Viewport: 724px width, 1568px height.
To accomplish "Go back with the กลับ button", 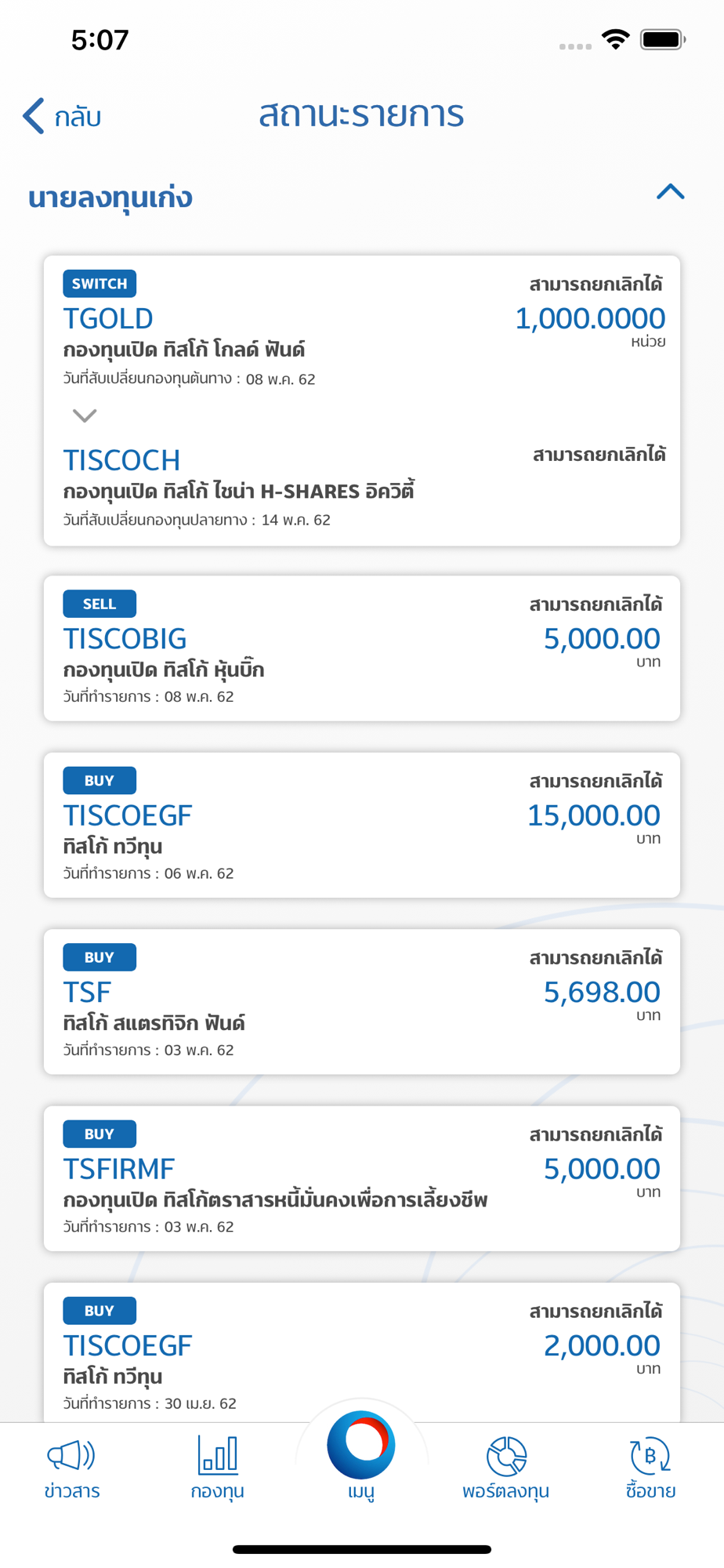I will click(63, 116).
